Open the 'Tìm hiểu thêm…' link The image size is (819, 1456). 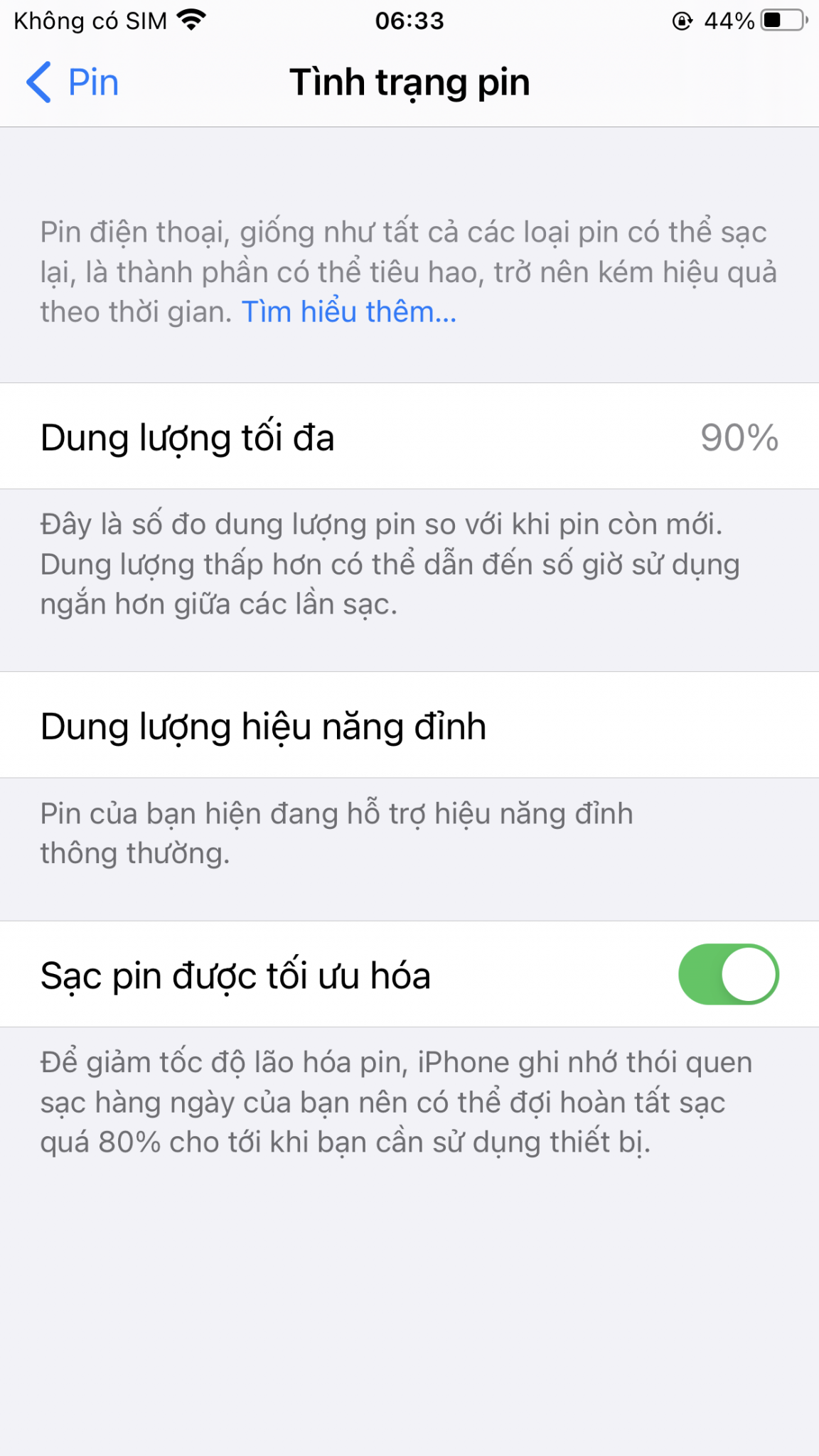click(x=348, y=312)
